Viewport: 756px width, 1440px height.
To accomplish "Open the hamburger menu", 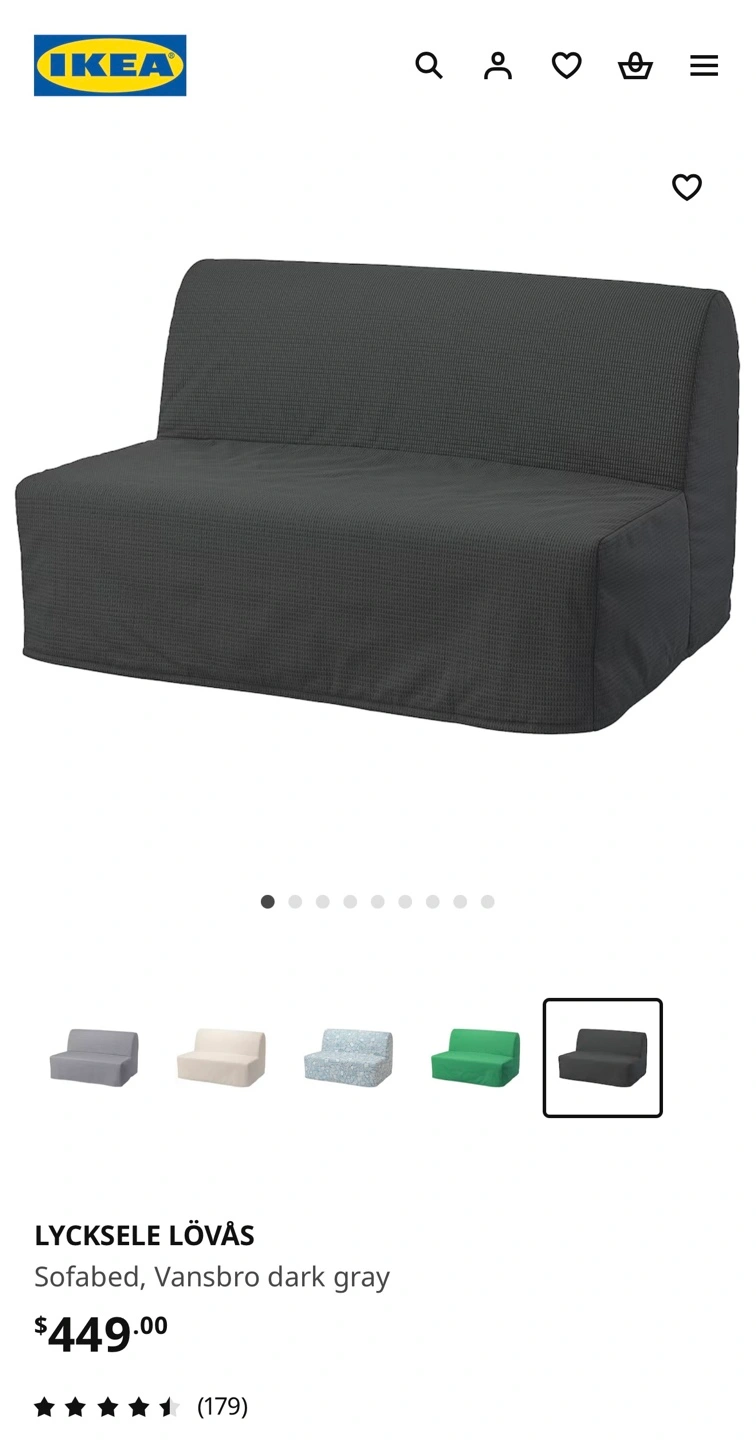I will [x=704, y=66].
